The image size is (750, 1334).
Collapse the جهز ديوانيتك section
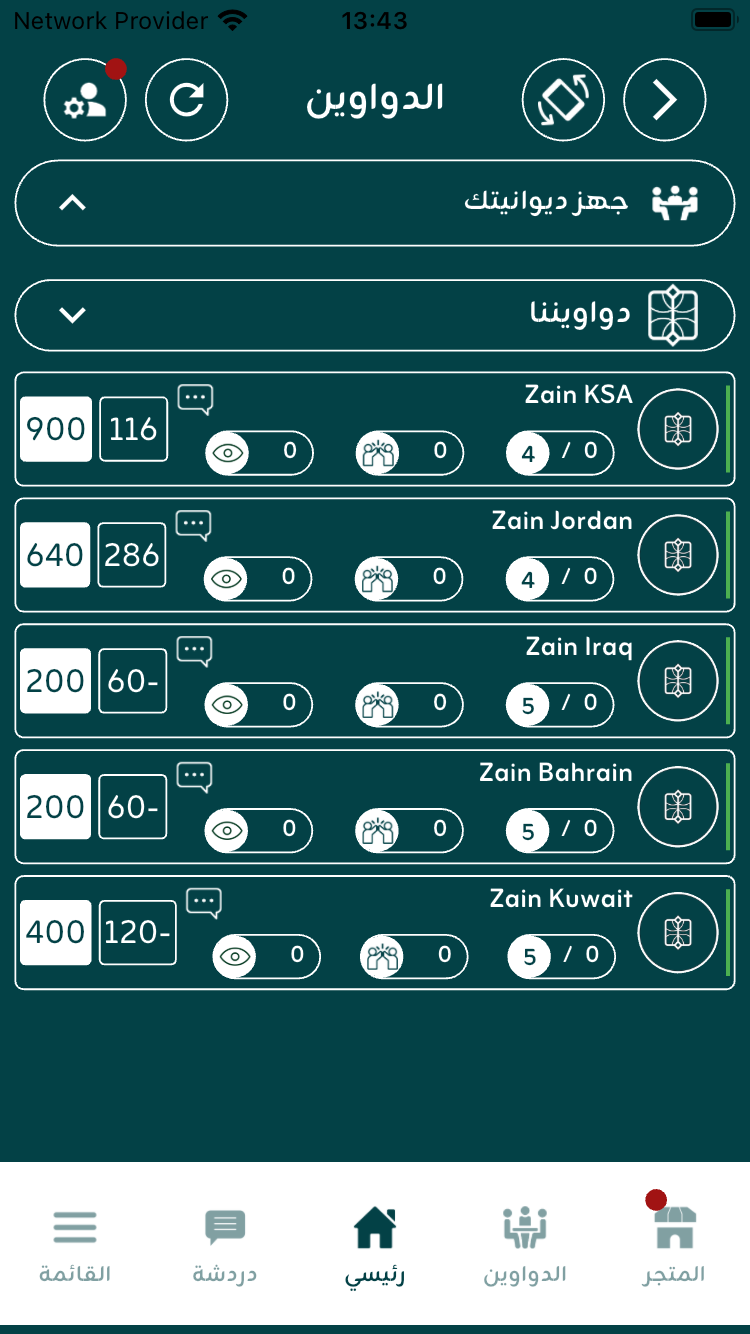point(73,203)
